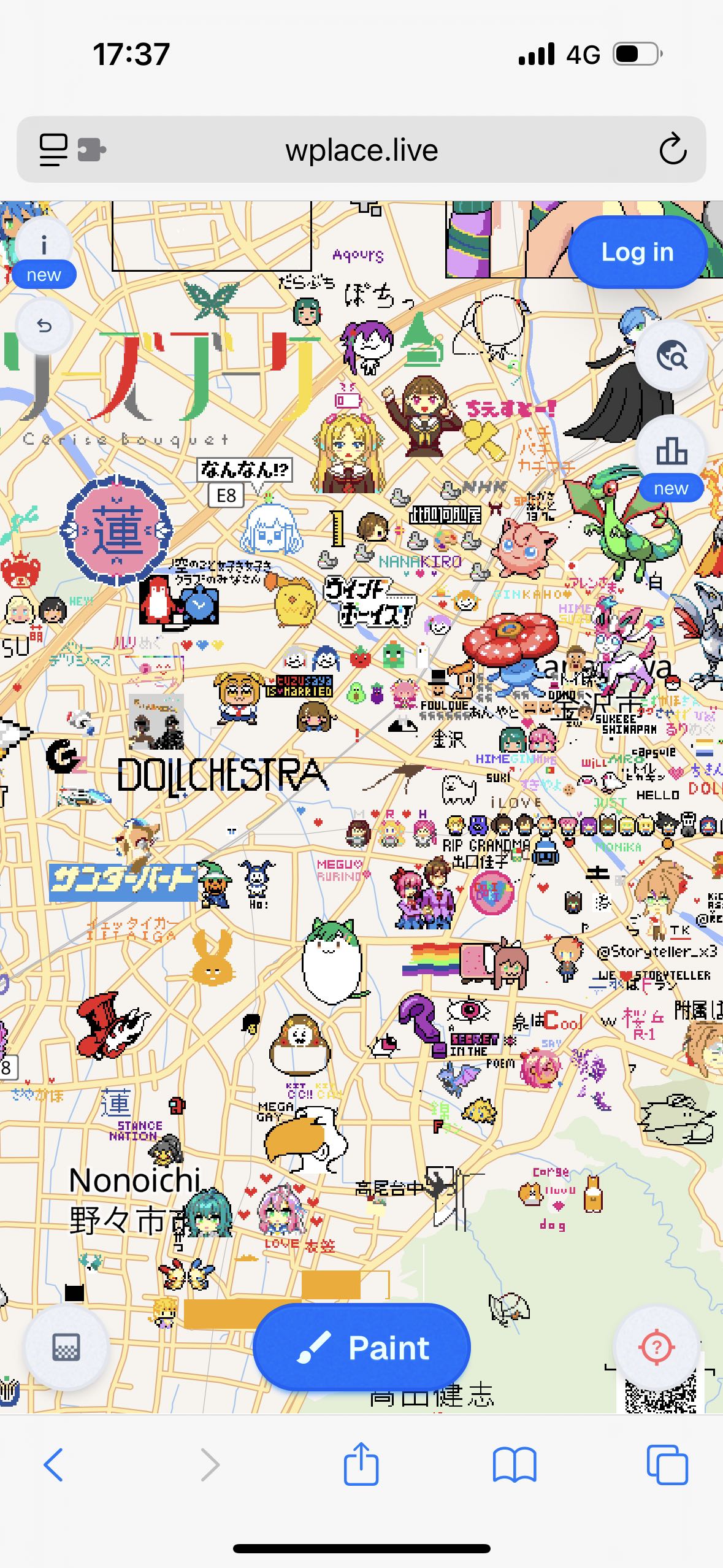Open the leaderboard chart button
The height and width of the screenshot is (1568, 723).
point(671,452)
